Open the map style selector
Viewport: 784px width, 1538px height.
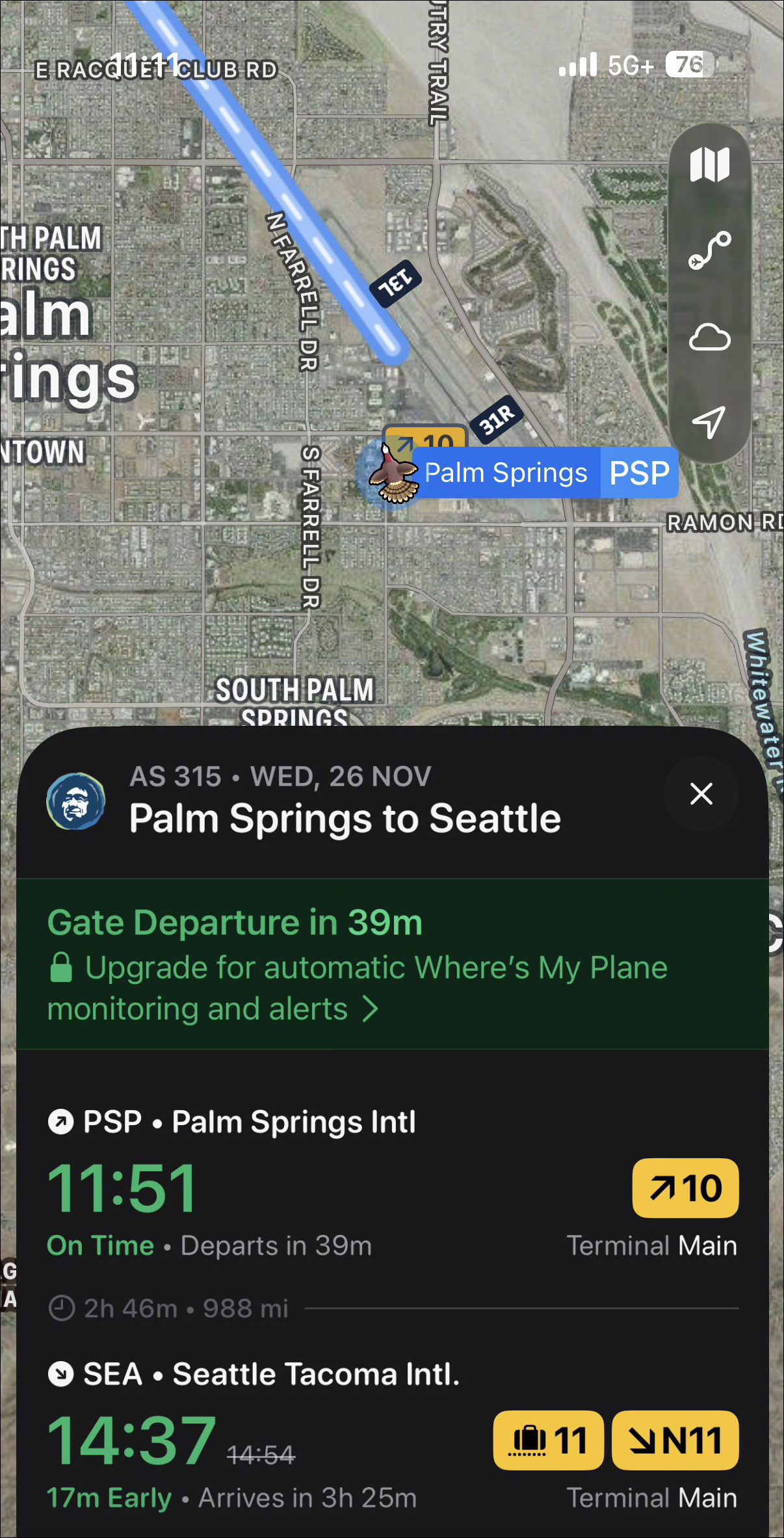click(709, 164)
